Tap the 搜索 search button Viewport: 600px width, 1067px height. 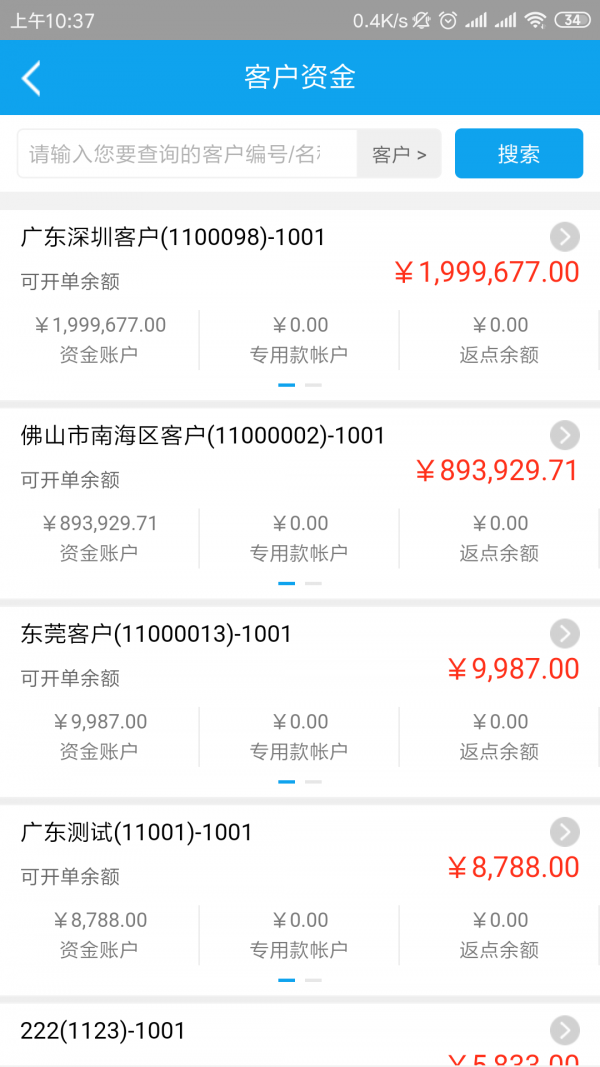click(x=518, y=154)
